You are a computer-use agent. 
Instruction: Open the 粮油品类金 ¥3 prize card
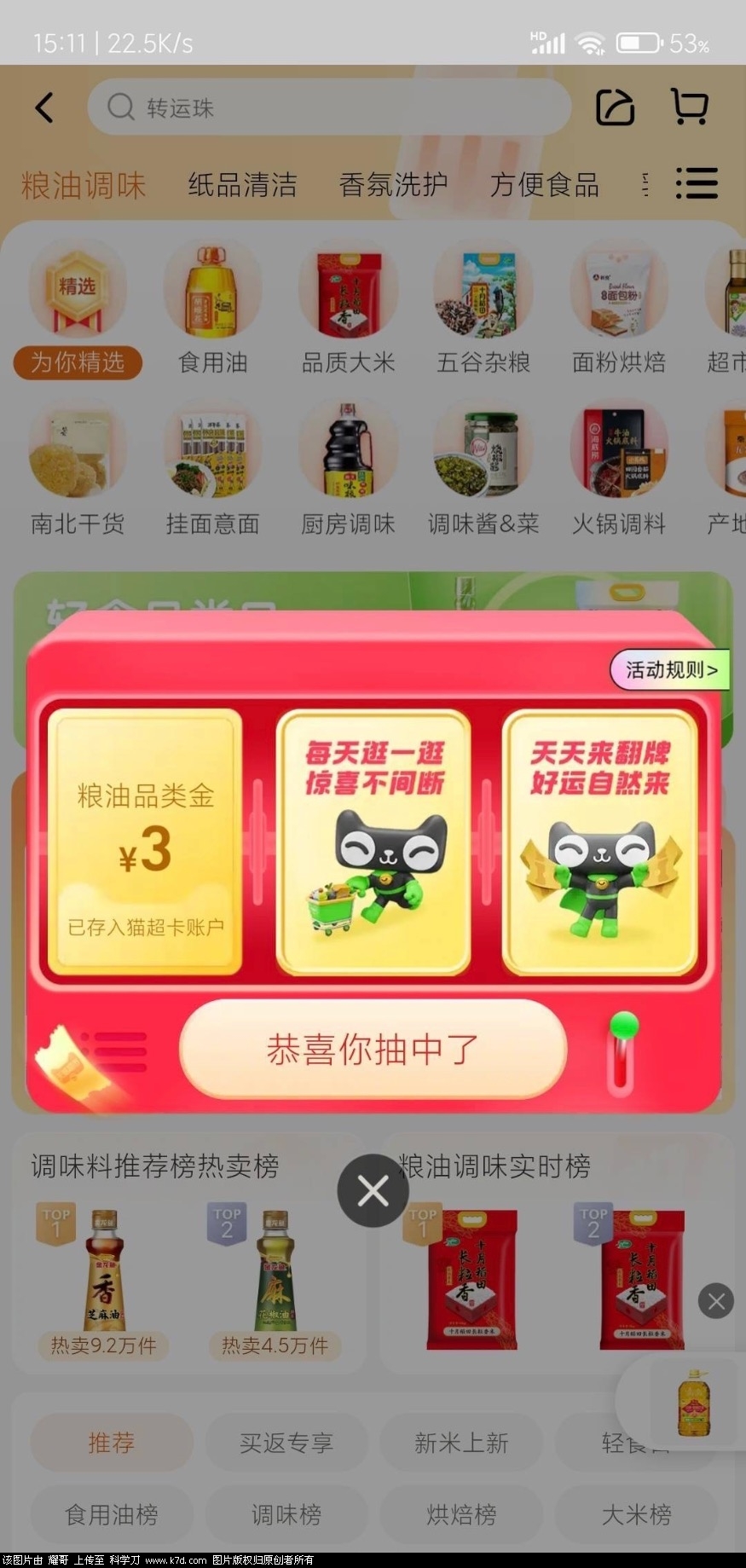click(145, 842)
